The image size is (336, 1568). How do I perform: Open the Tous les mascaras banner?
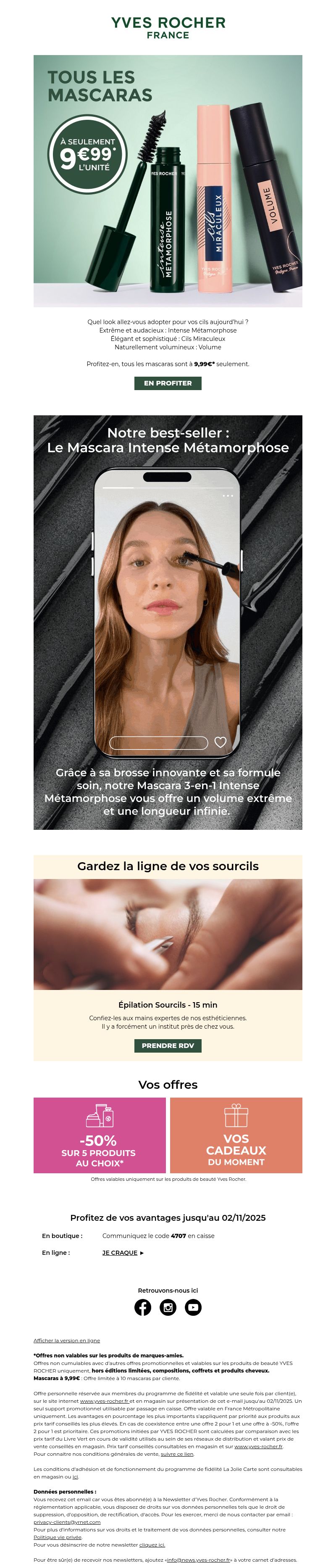(168, 181)
